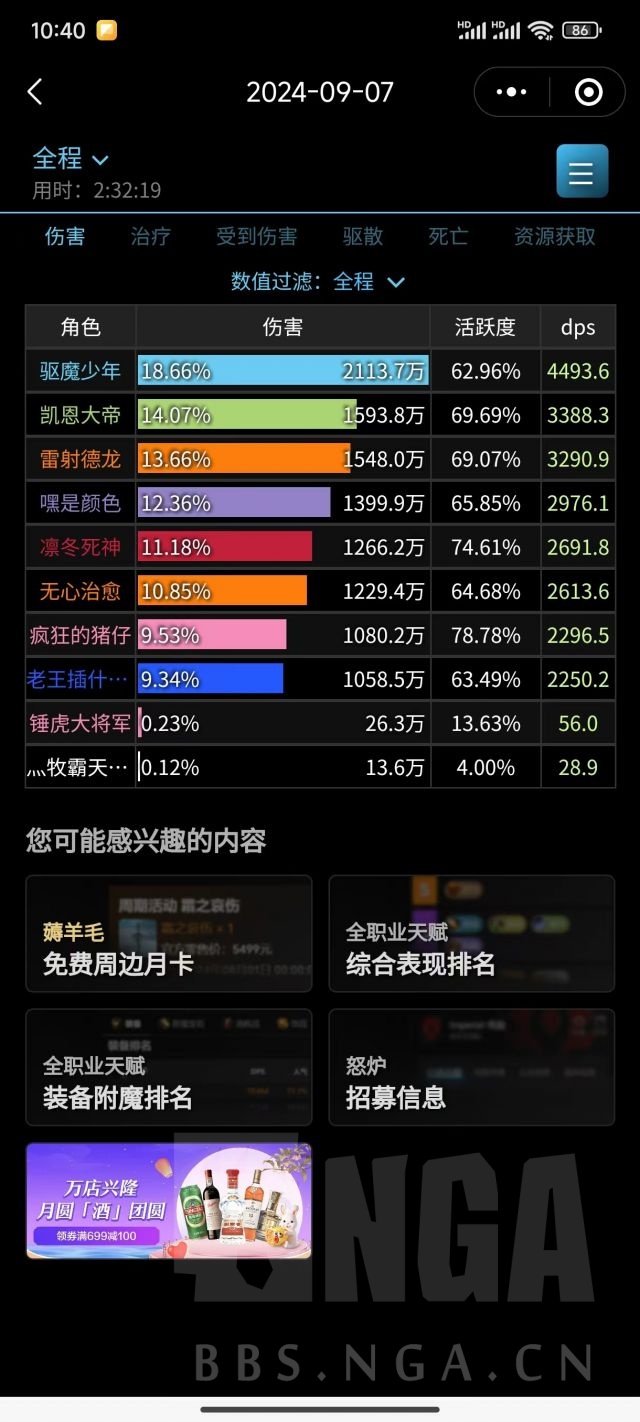This screenshot has width=640, height=1422.
Task: Open the mini program three-dot menu
Action: (x=511, y=92)
